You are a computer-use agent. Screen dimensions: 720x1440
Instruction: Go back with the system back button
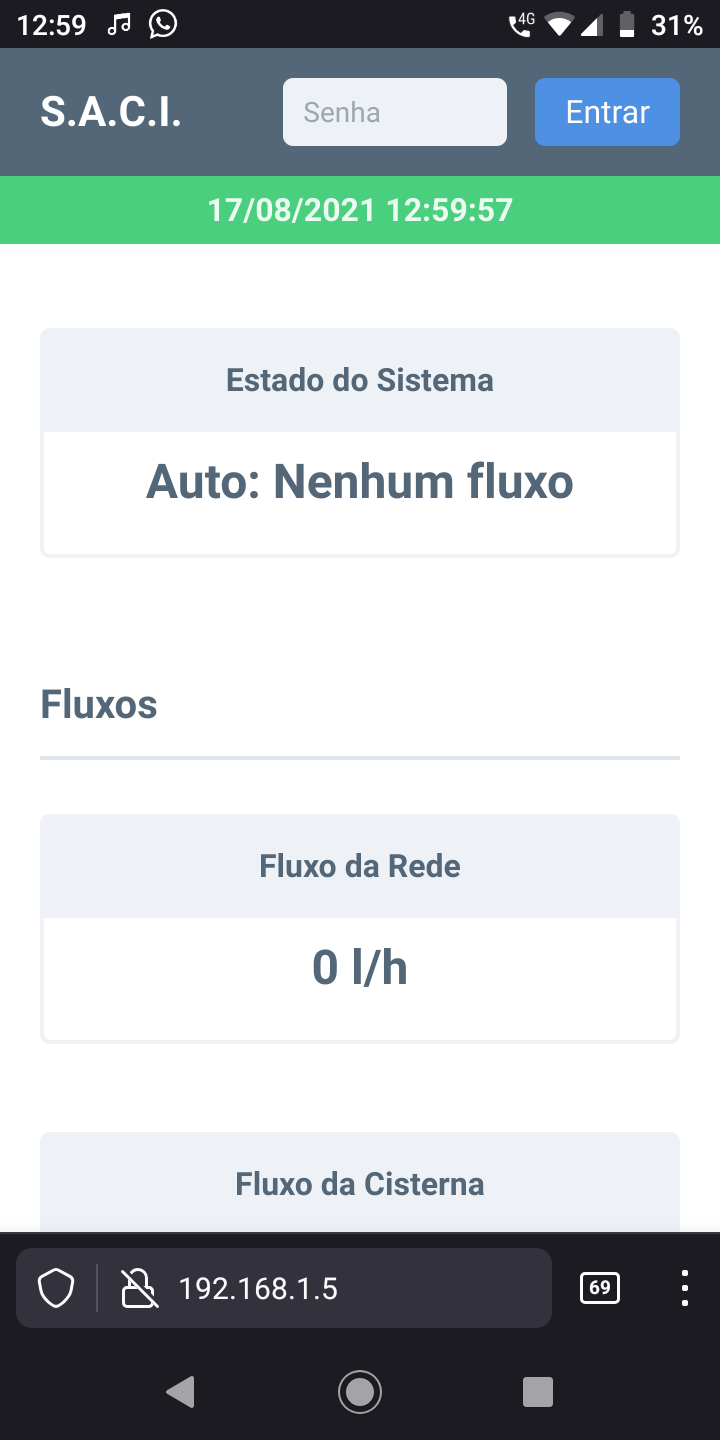180,1391
